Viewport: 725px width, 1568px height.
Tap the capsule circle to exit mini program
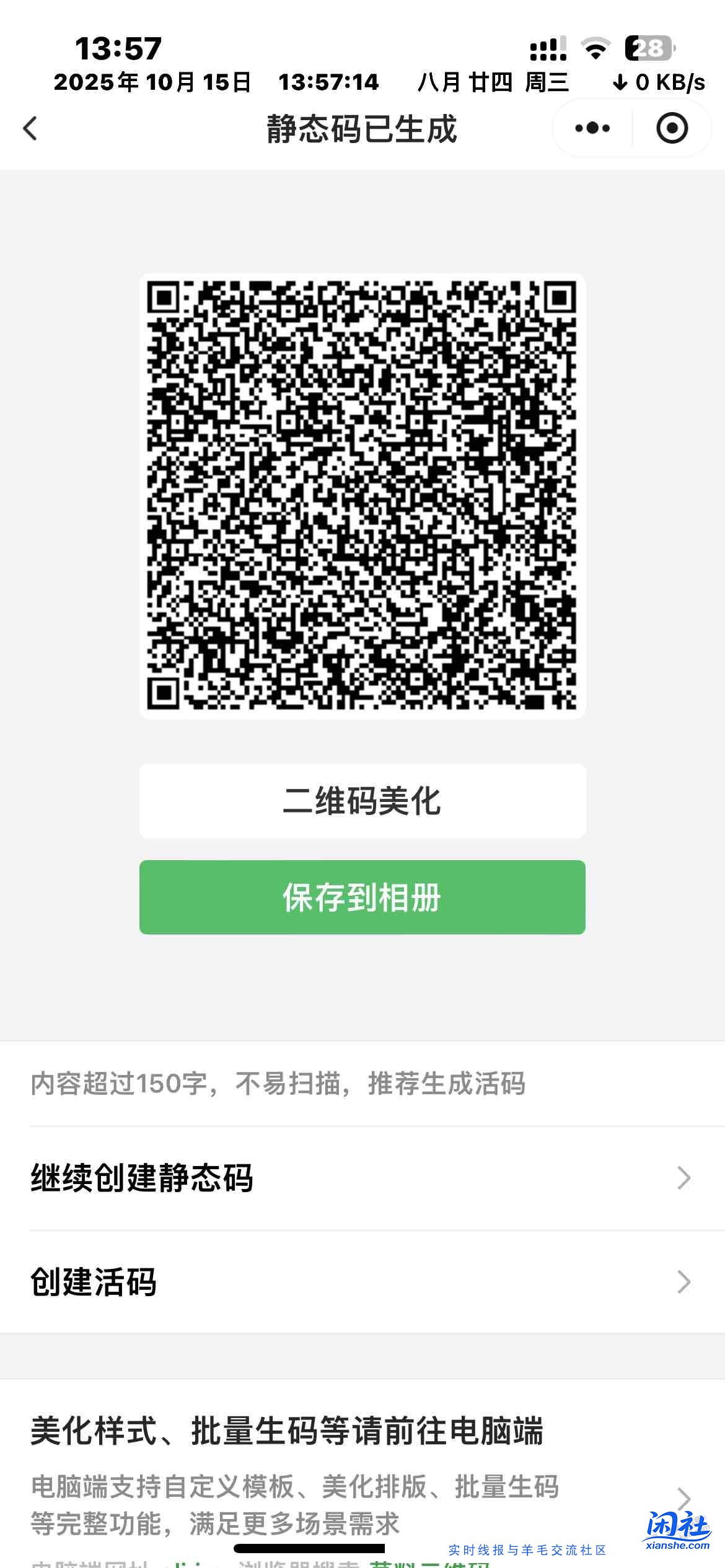672,128
